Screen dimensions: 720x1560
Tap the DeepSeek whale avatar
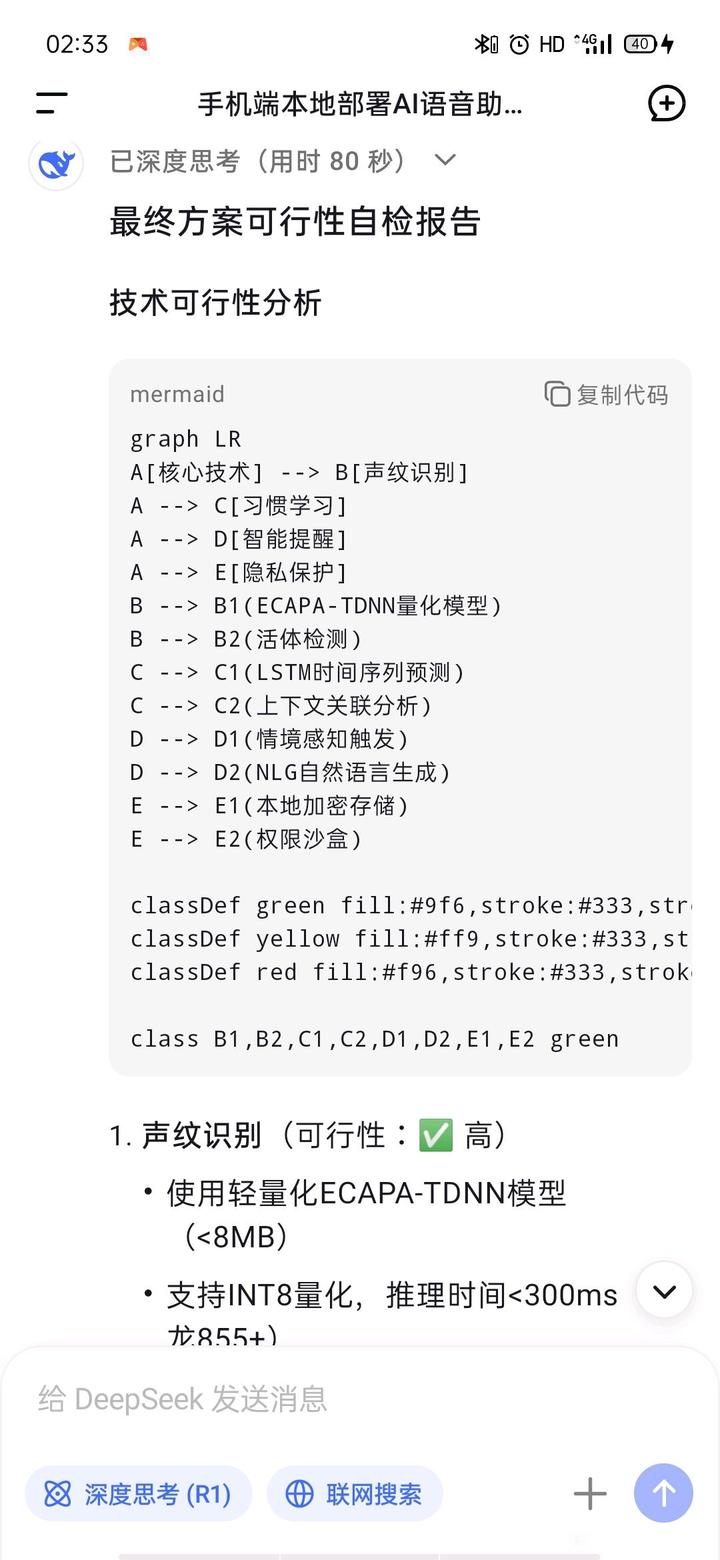pos(55,163)
